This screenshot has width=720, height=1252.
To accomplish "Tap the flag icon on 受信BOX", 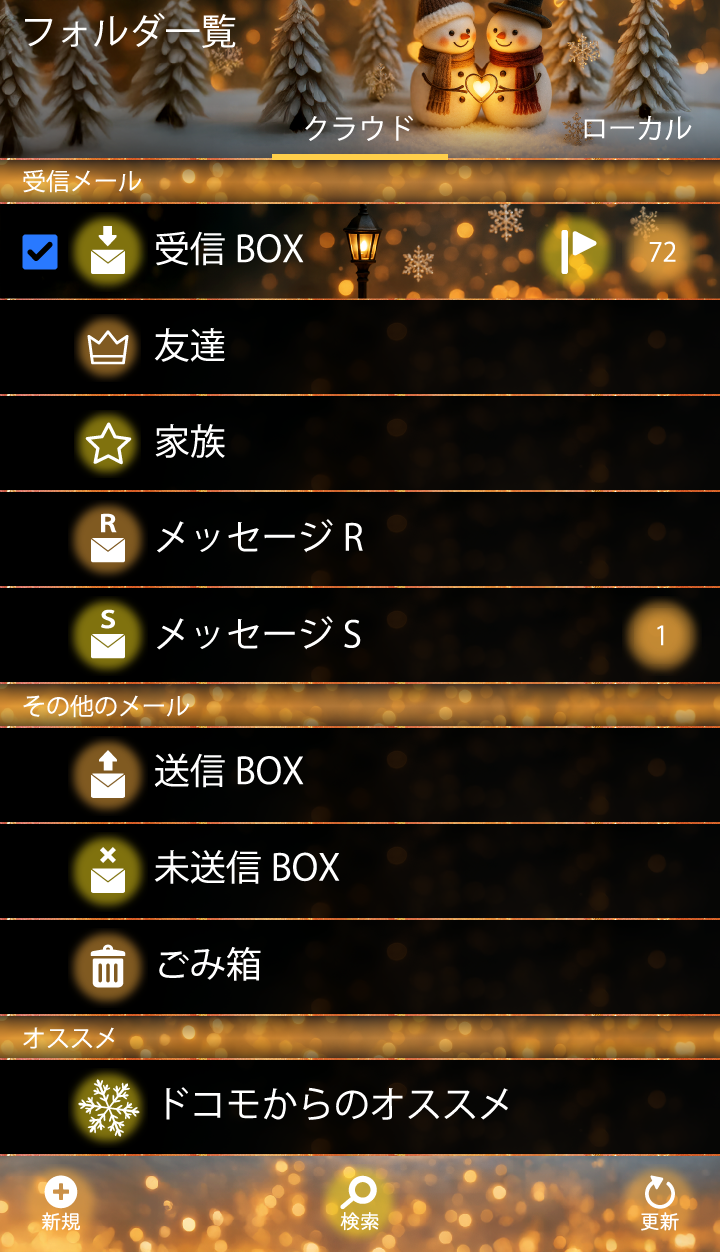I will [577, 250].
